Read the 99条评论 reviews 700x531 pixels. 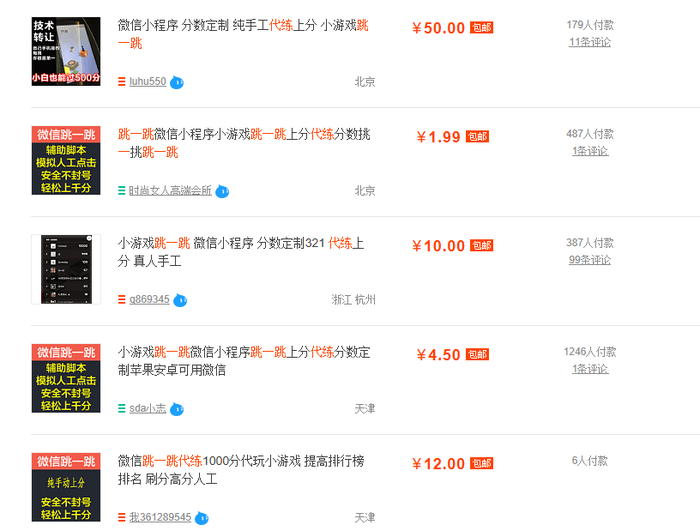pos(589,260)
